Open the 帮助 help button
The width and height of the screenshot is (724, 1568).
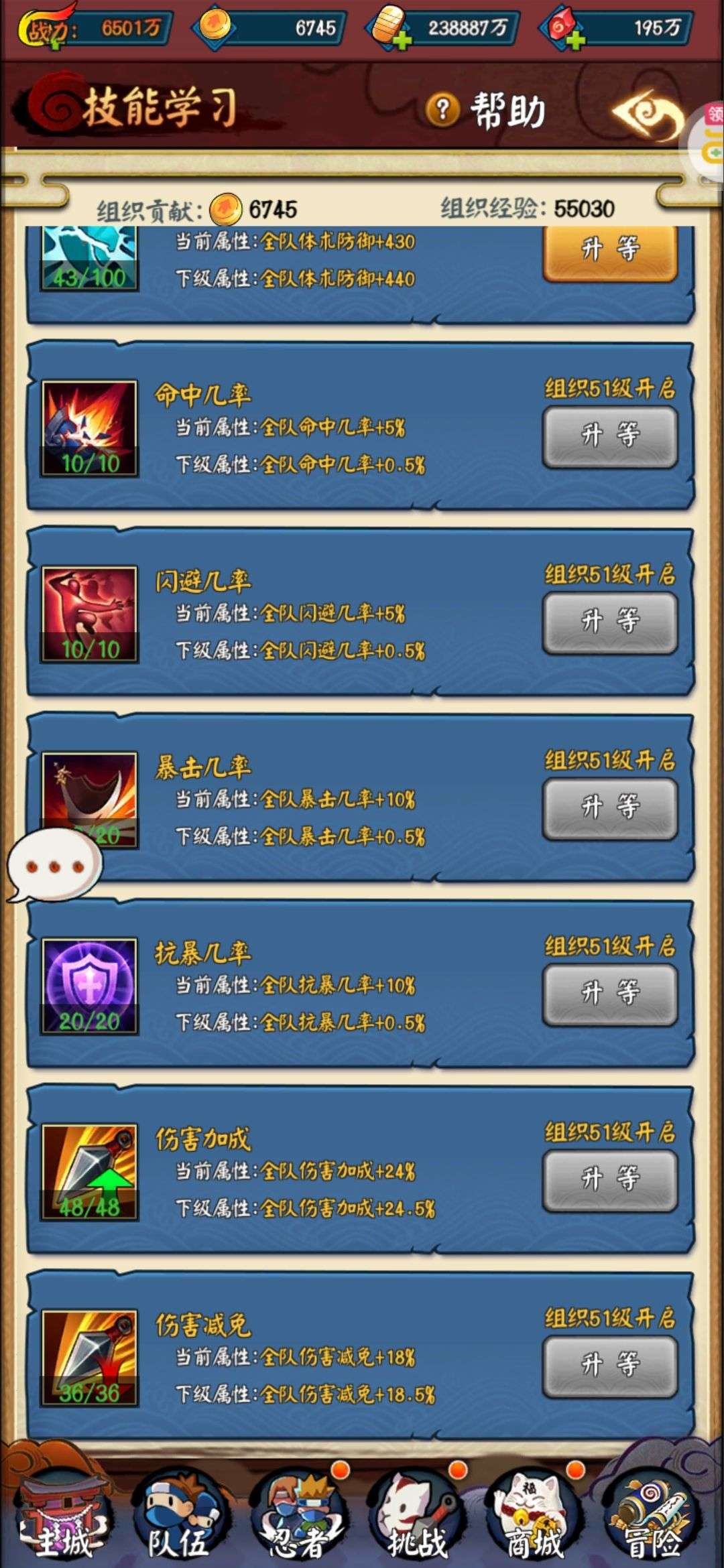[x=486, y=109]
